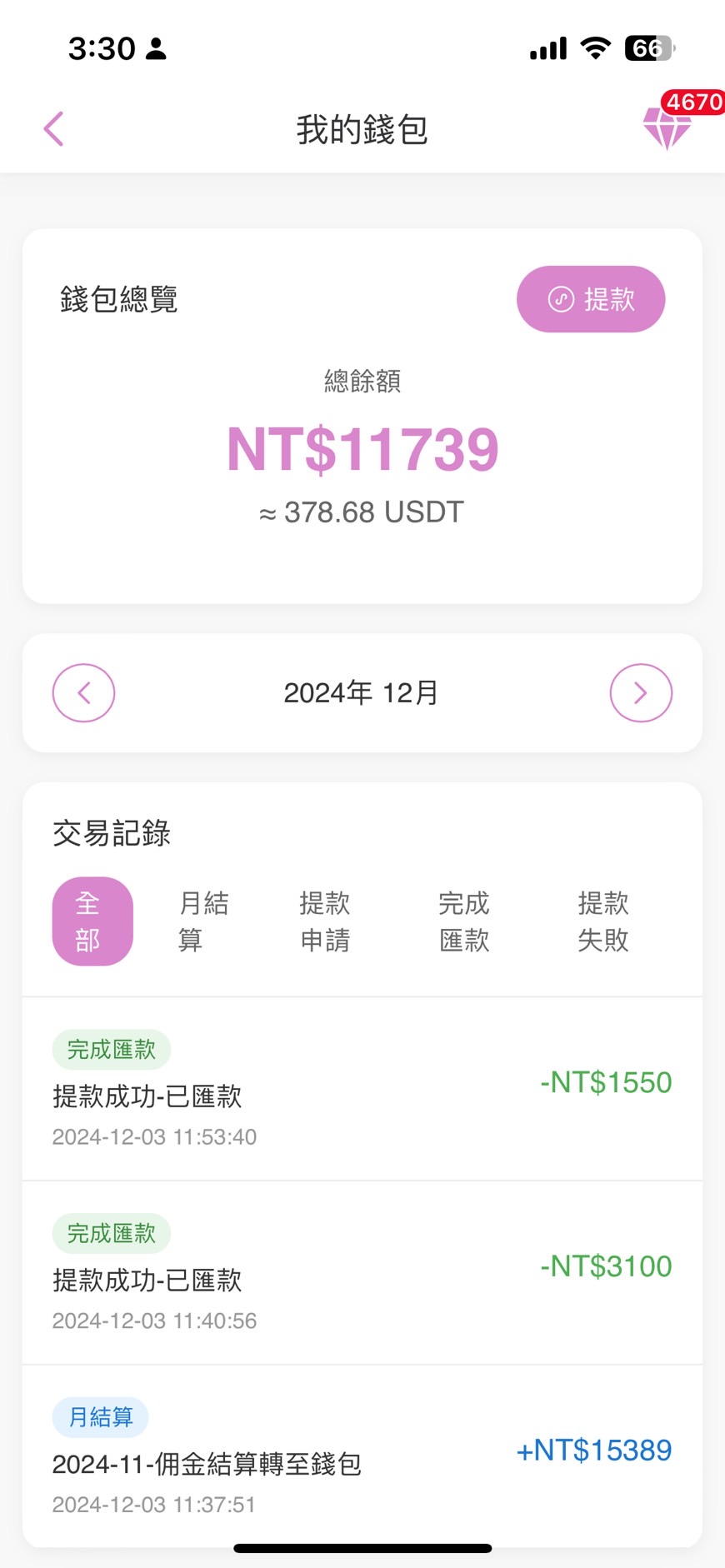Image resolution: width=725 pixels, height=1568 pixels.
Task: Tap the back arrow to leave 我的錢包
Action: click(x=53, y=129)
